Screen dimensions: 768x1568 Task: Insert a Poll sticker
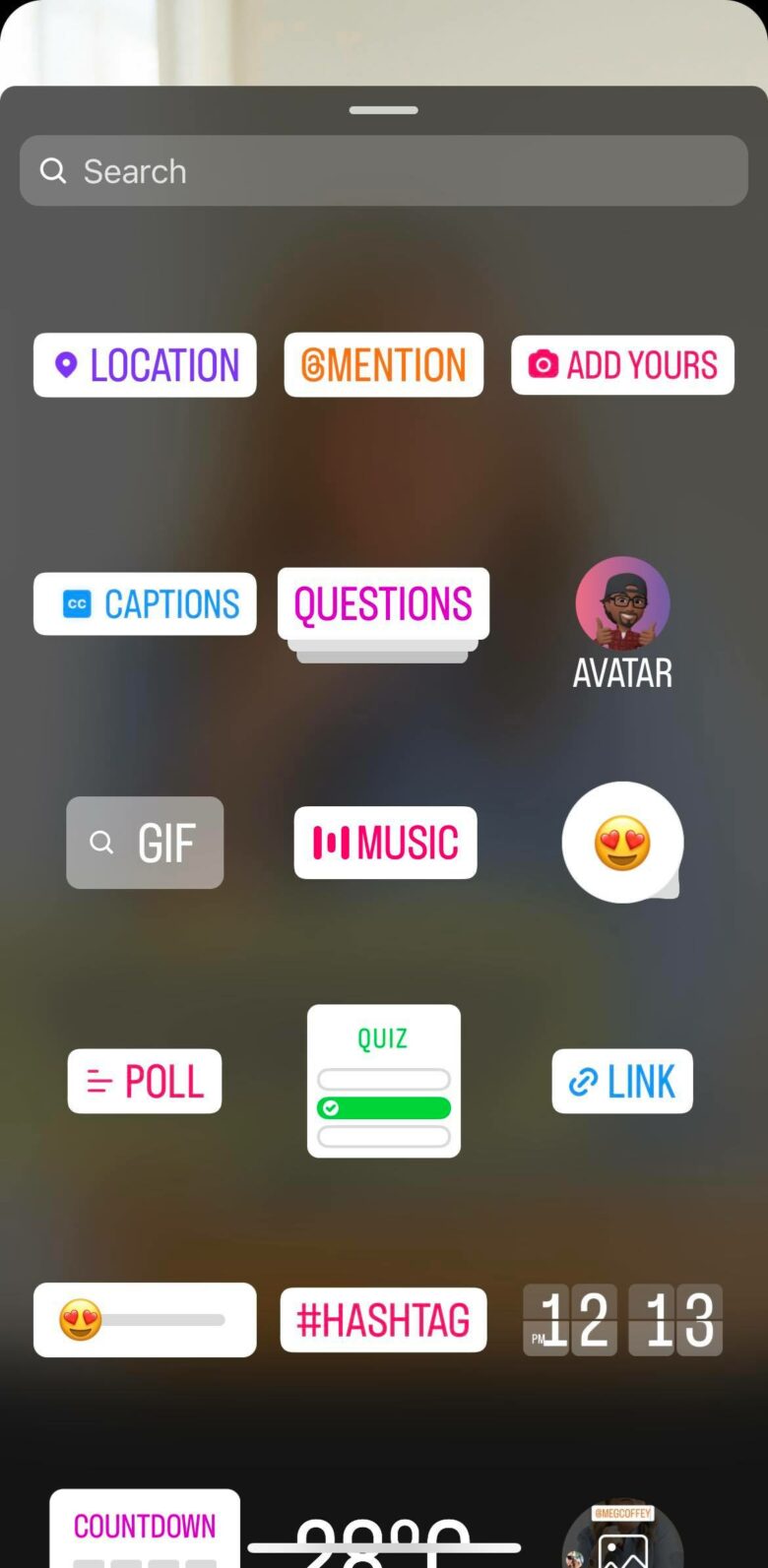tap(145, 1082)
